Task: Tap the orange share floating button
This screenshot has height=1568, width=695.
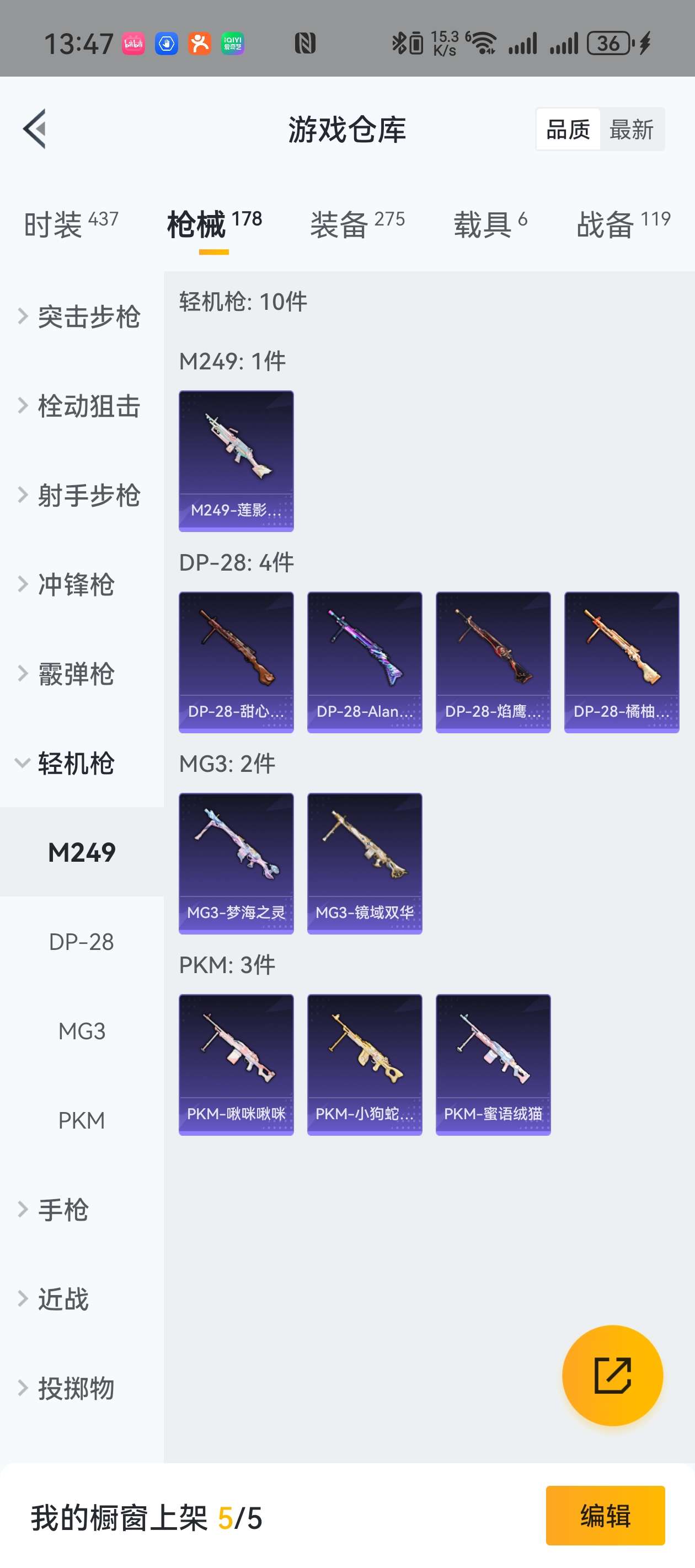Action: pyautogui.click(x=612, y=1375)
